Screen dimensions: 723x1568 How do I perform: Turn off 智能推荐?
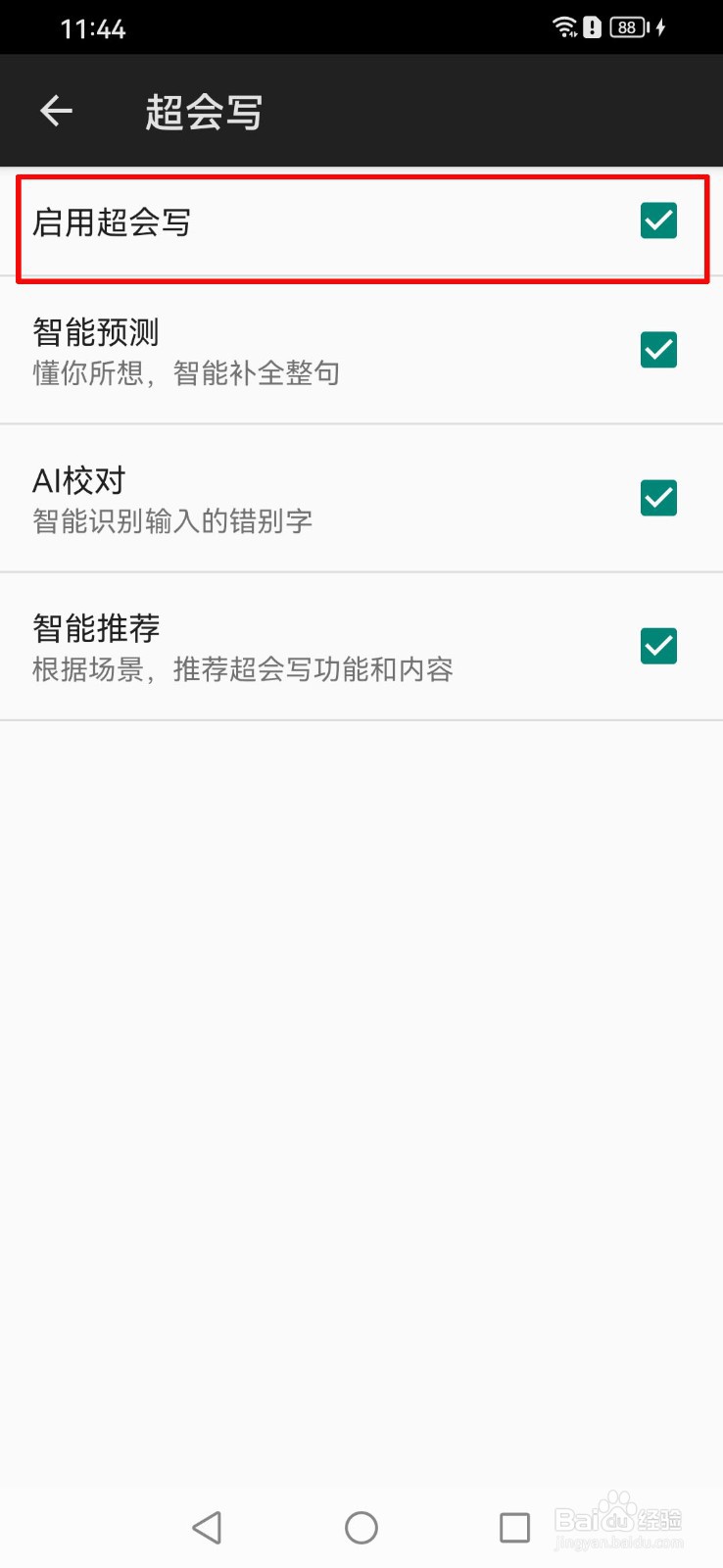[657, 646]
